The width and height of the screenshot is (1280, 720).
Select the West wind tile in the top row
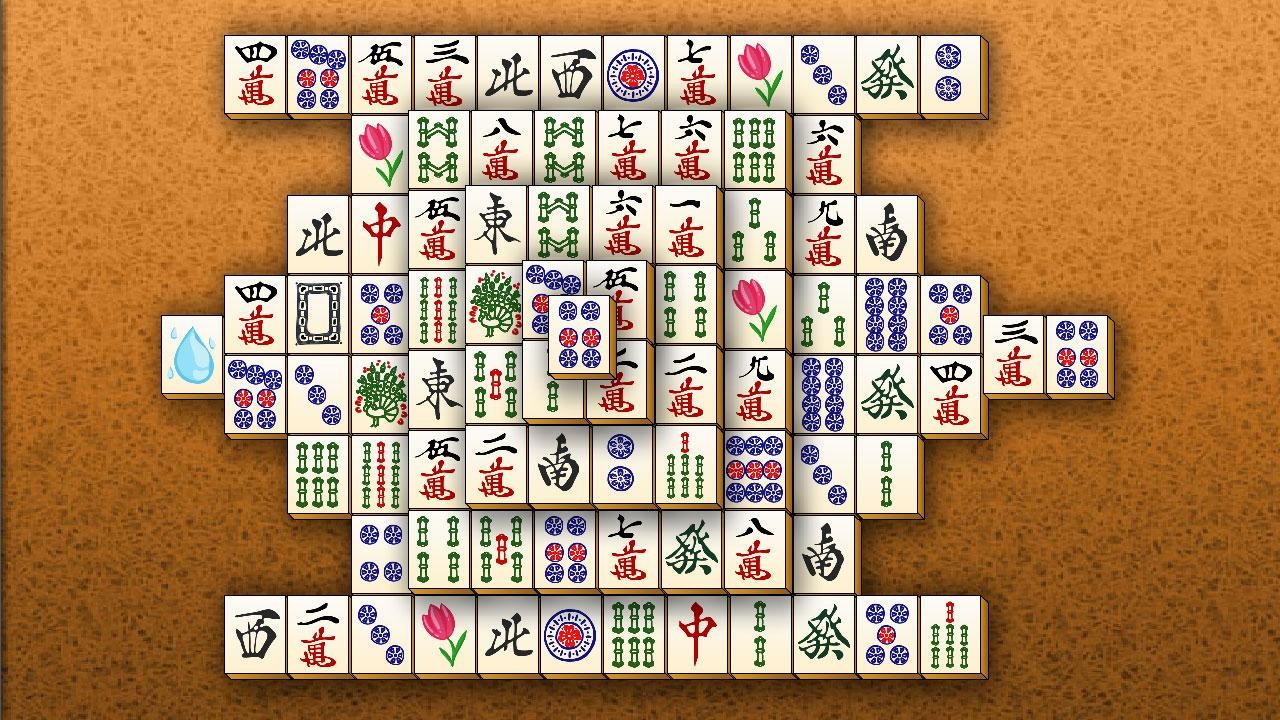coord(570,75)
